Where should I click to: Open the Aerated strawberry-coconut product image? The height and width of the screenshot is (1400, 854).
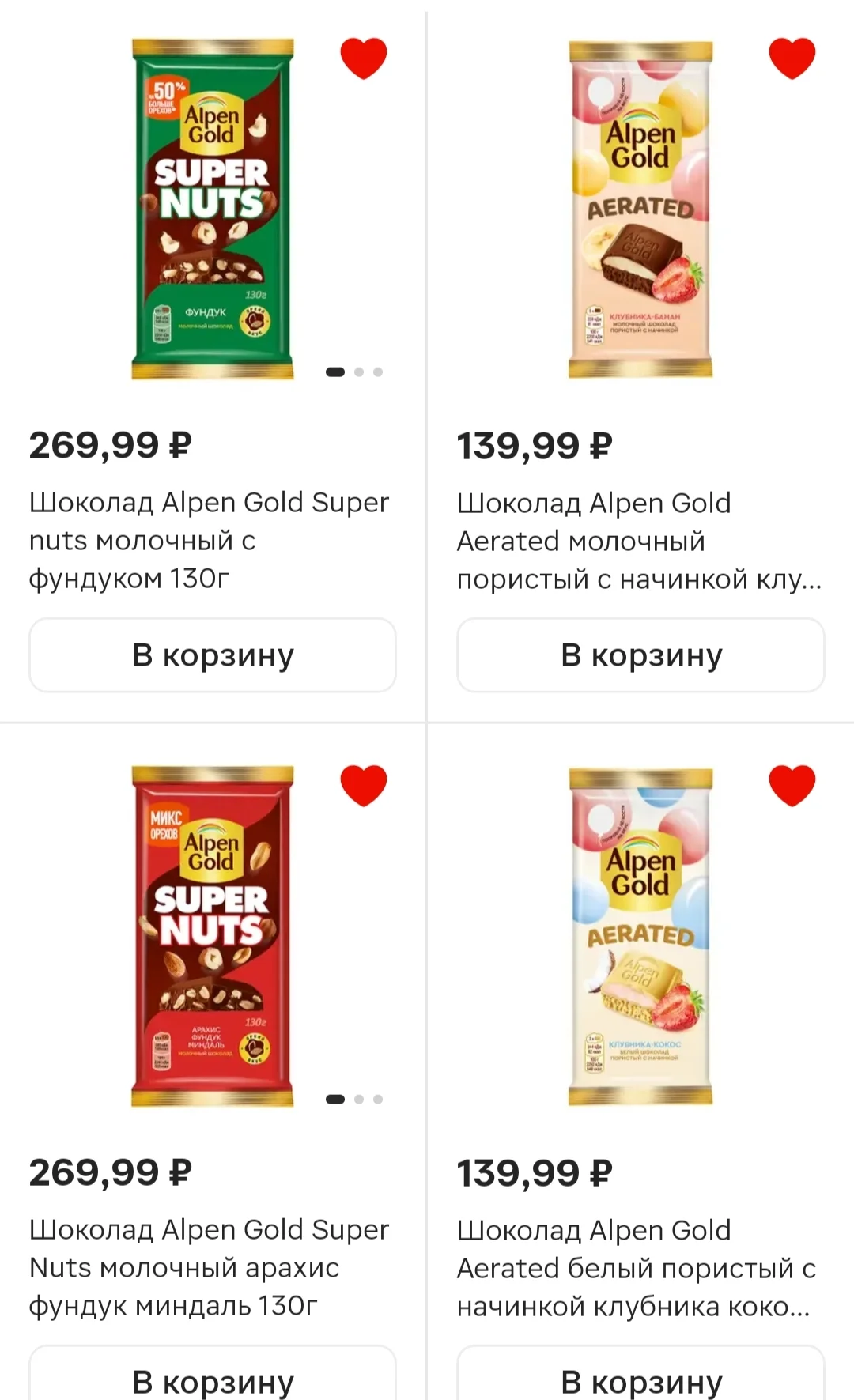click(x=641, y=936)
